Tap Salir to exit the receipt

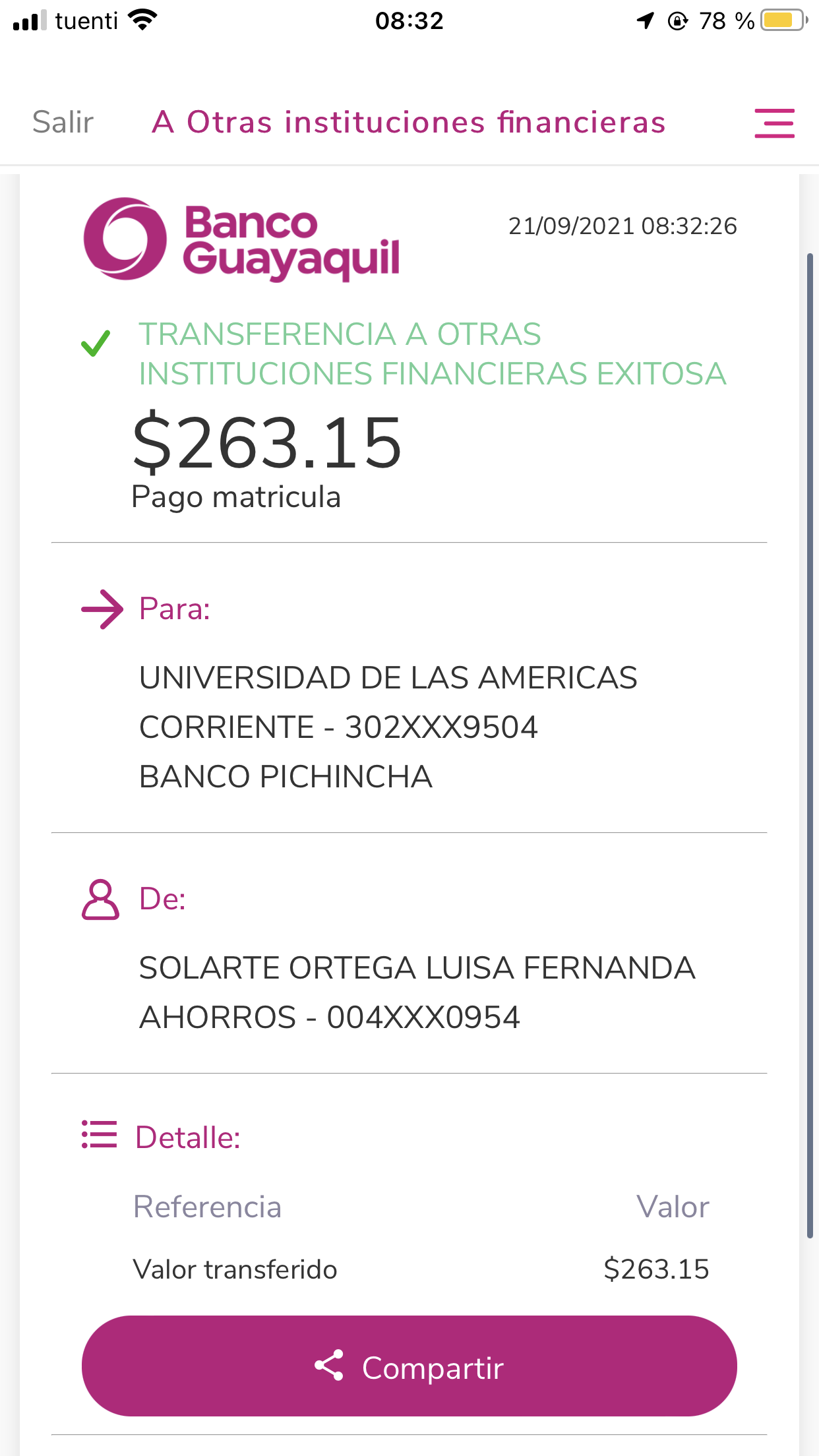coord(63,123)
